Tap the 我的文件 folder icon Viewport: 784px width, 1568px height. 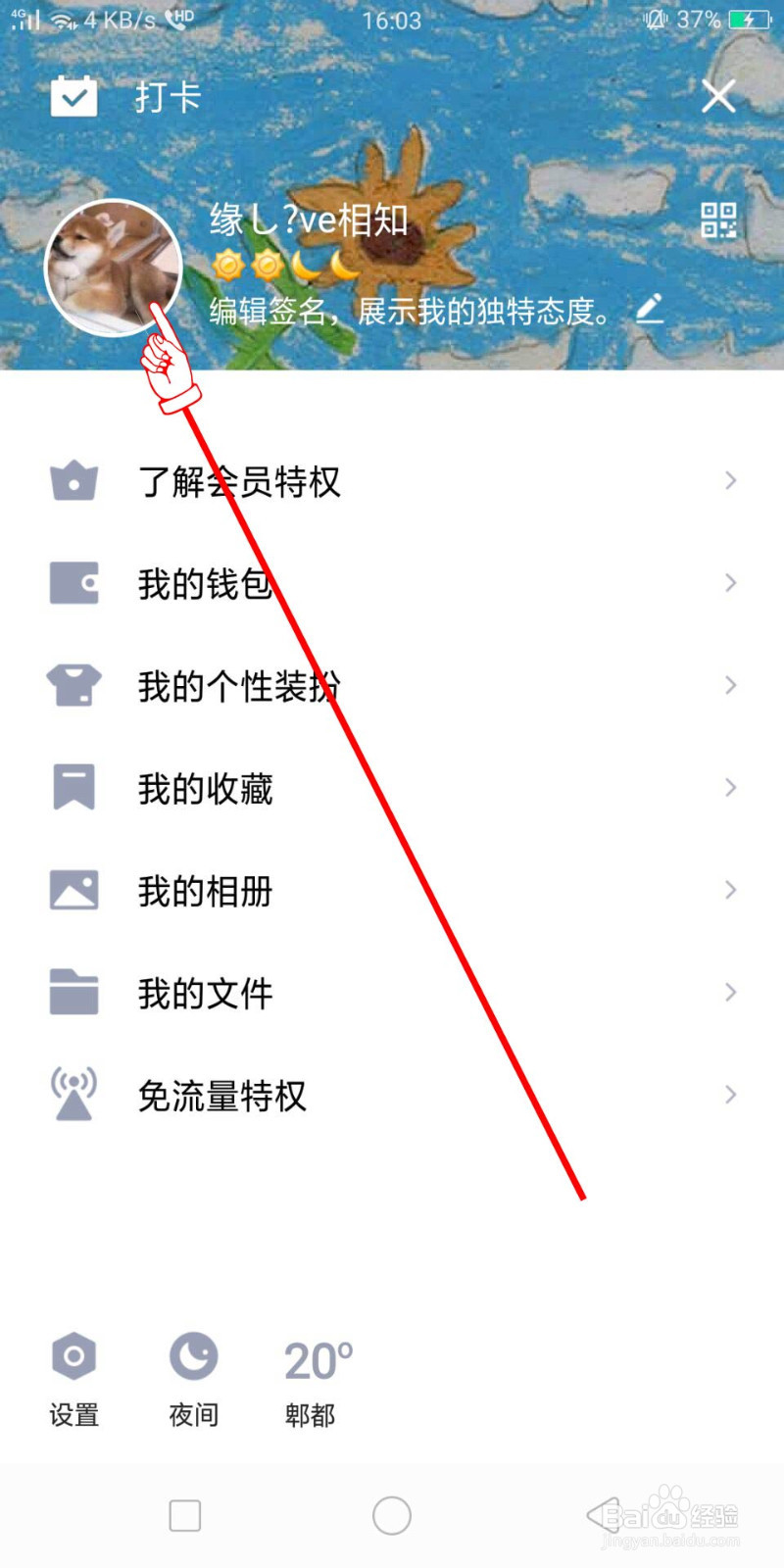point(73,992)
